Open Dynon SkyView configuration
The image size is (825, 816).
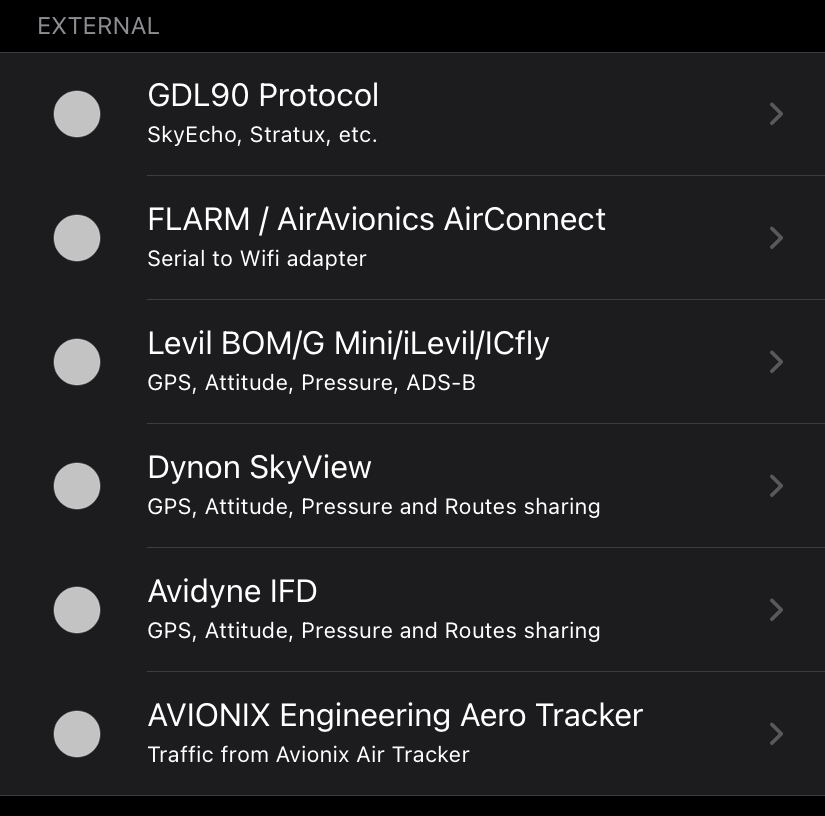[x=412, y=486]
